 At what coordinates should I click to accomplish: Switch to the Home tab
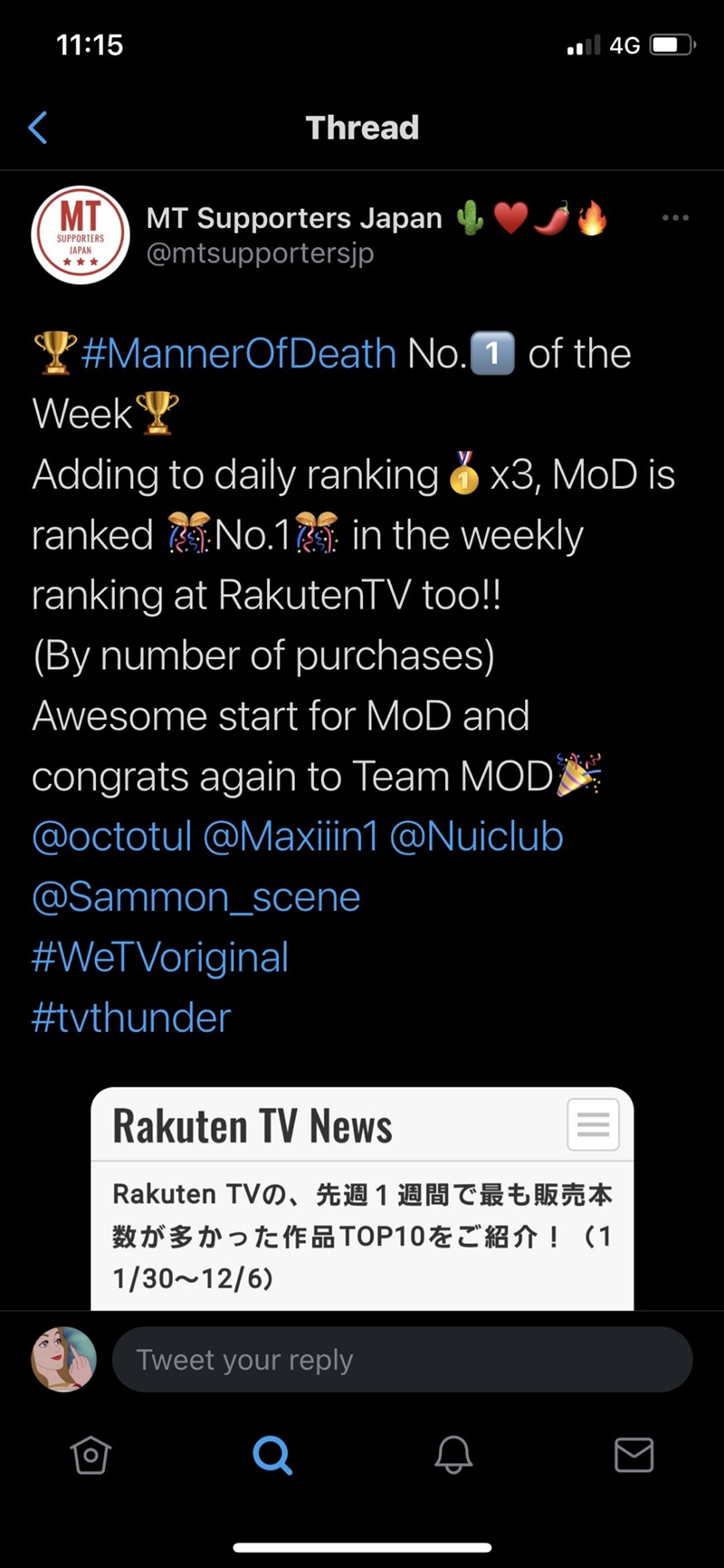click(x=90, y=1455)
